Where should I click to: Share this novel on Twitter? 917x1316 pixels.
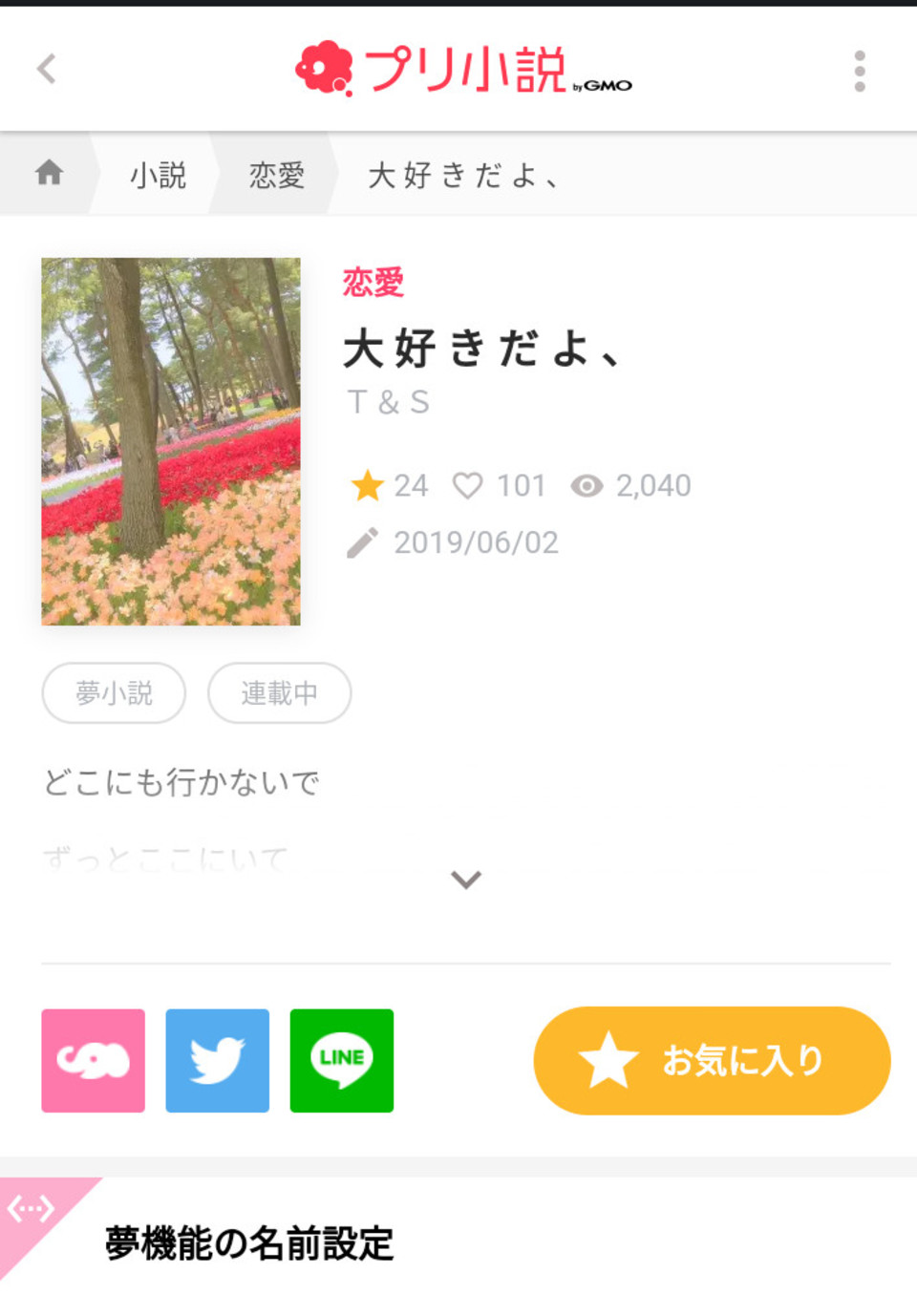217,1060
